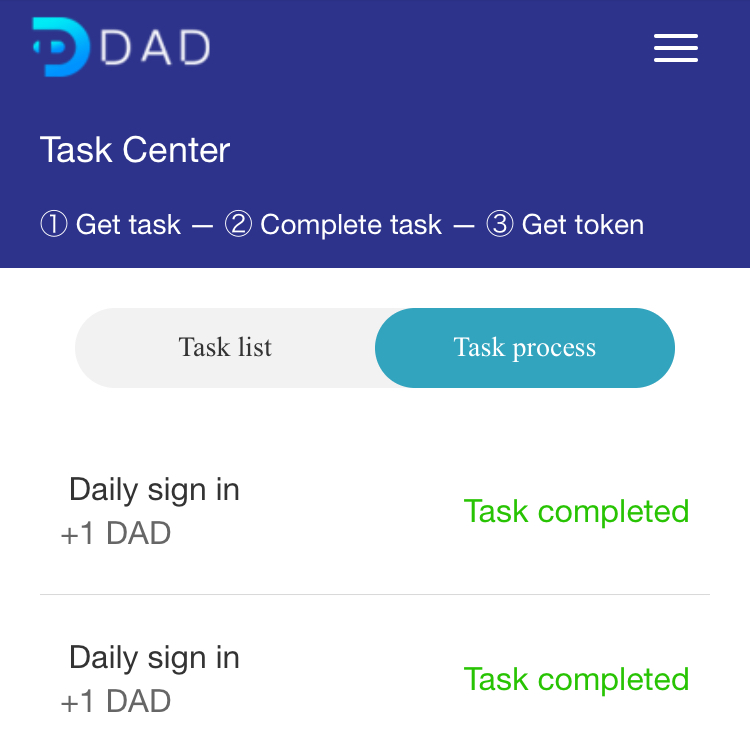This screenshot has height=750, width=750.
Task: Open the hamburger menu
Action: (675, 48)
